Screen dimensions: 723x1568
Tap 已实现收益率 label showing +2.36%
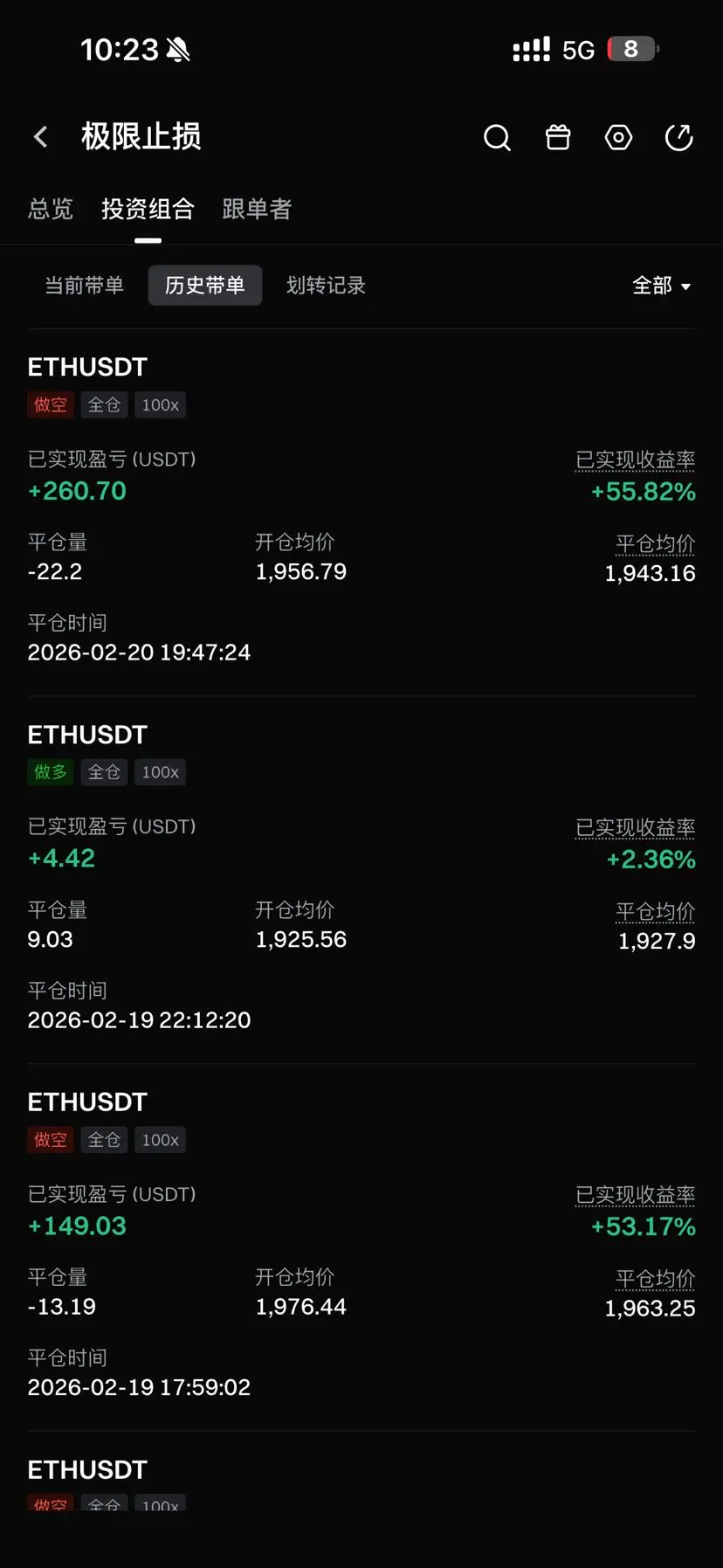point(635,827)
